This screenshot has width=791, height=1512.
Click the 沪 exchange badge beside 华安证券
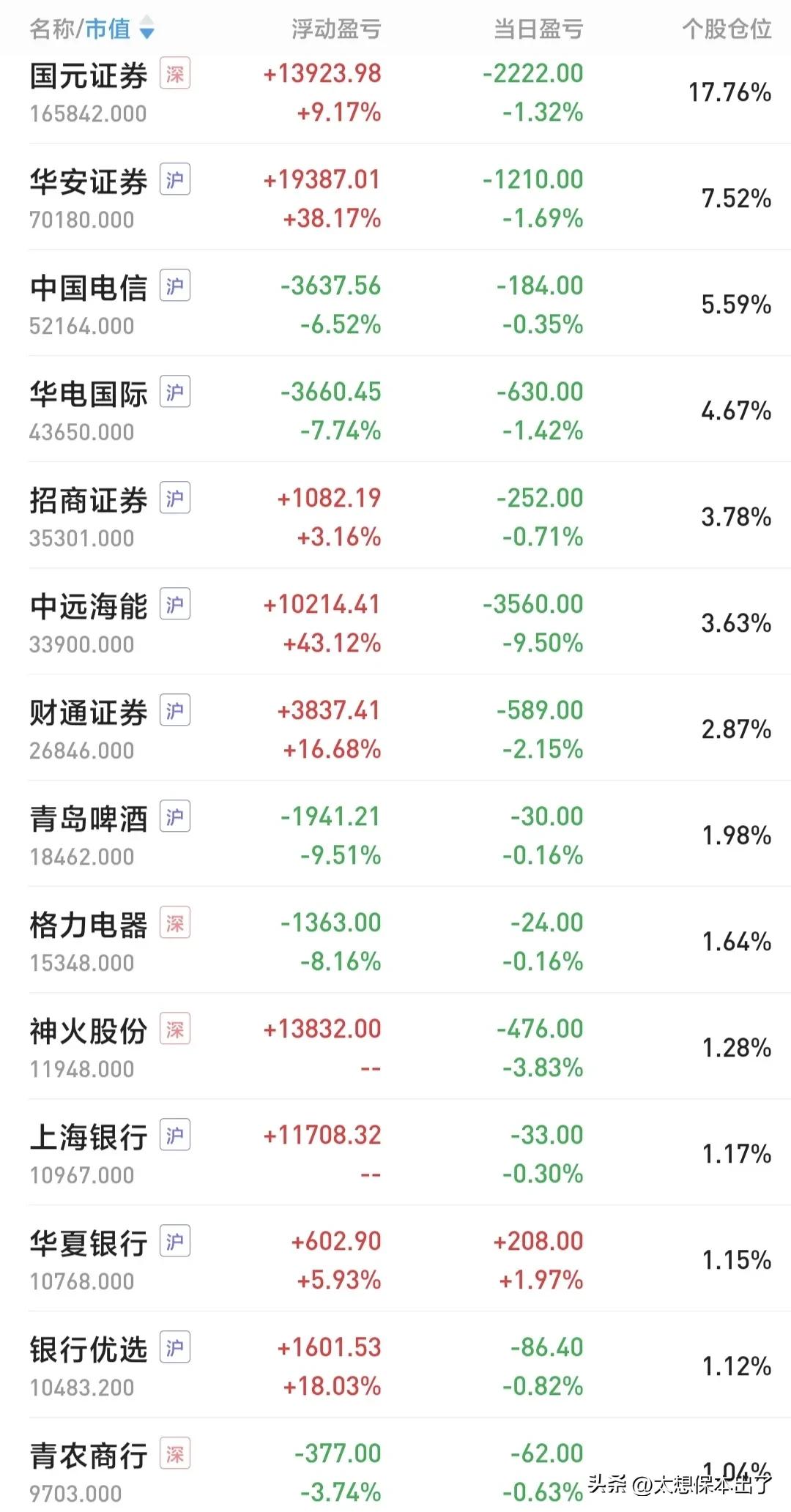pyautogui.click(x=175, y=179)
